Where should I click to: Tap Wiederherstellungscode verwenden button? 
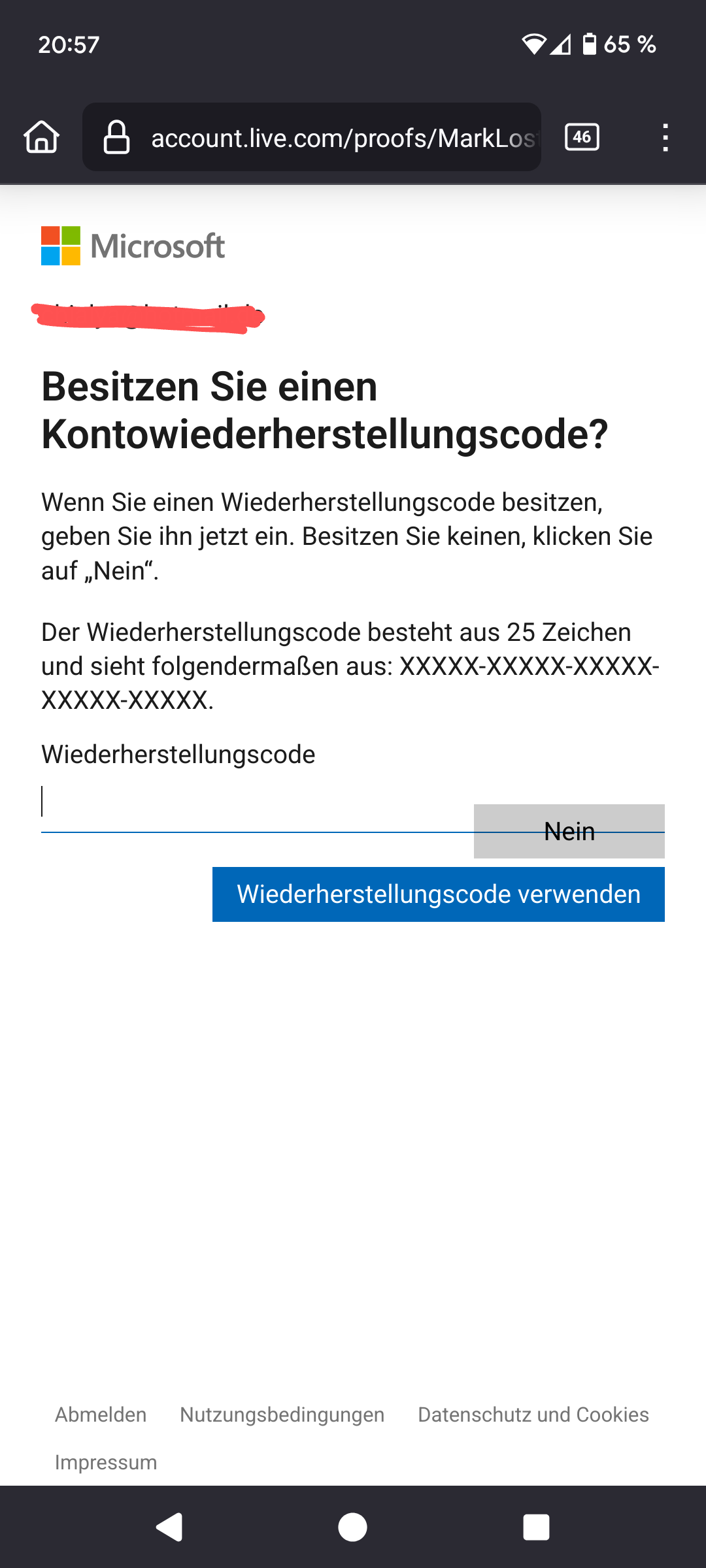(x=438, y=894)
